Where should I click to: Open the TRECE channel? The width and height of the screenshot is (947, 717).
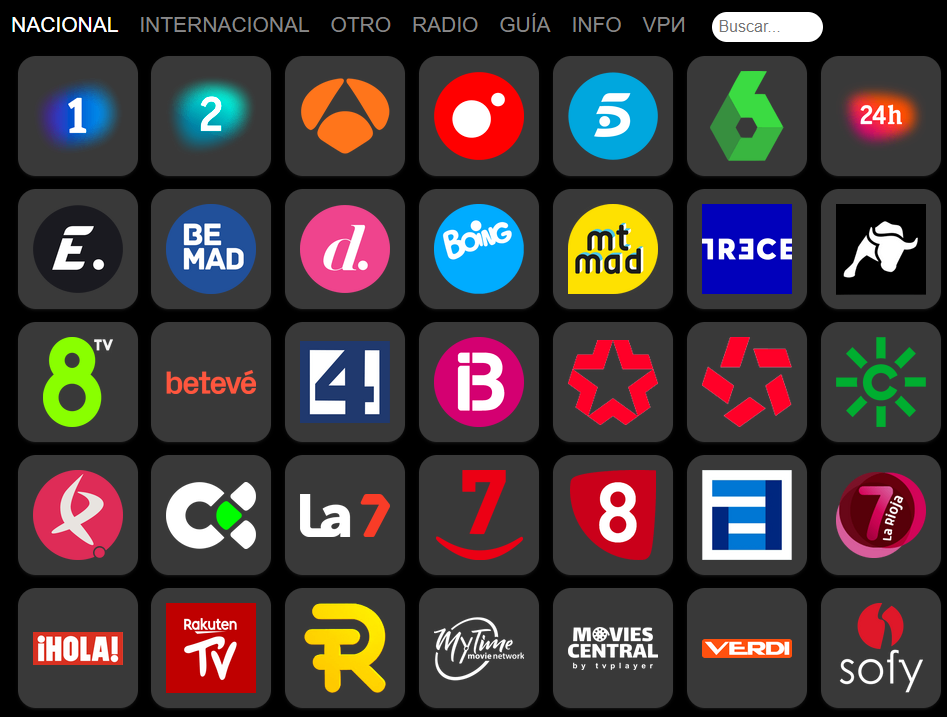747,249
